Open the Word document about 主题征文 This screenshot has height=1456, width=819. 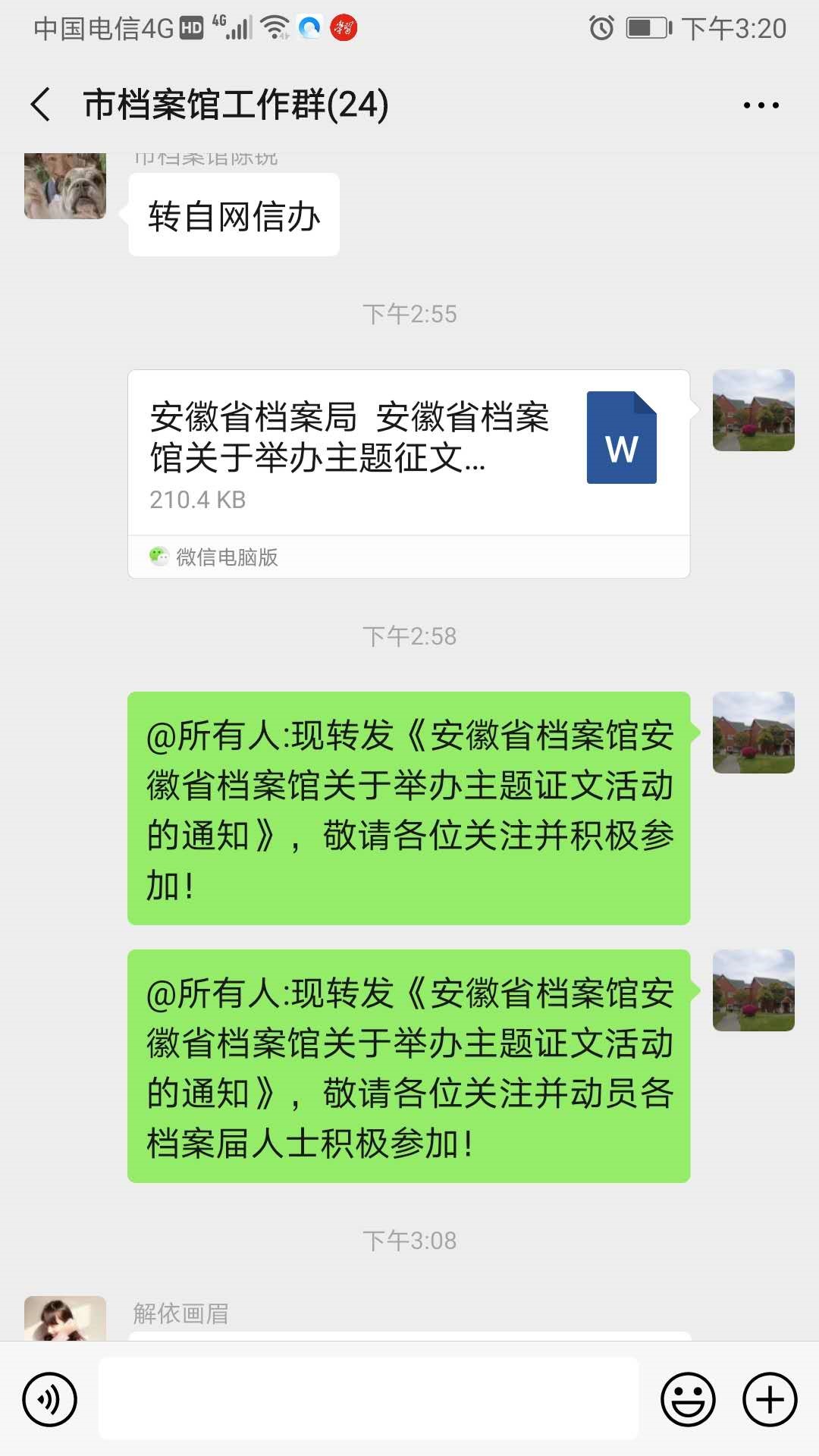pos(408,453)
